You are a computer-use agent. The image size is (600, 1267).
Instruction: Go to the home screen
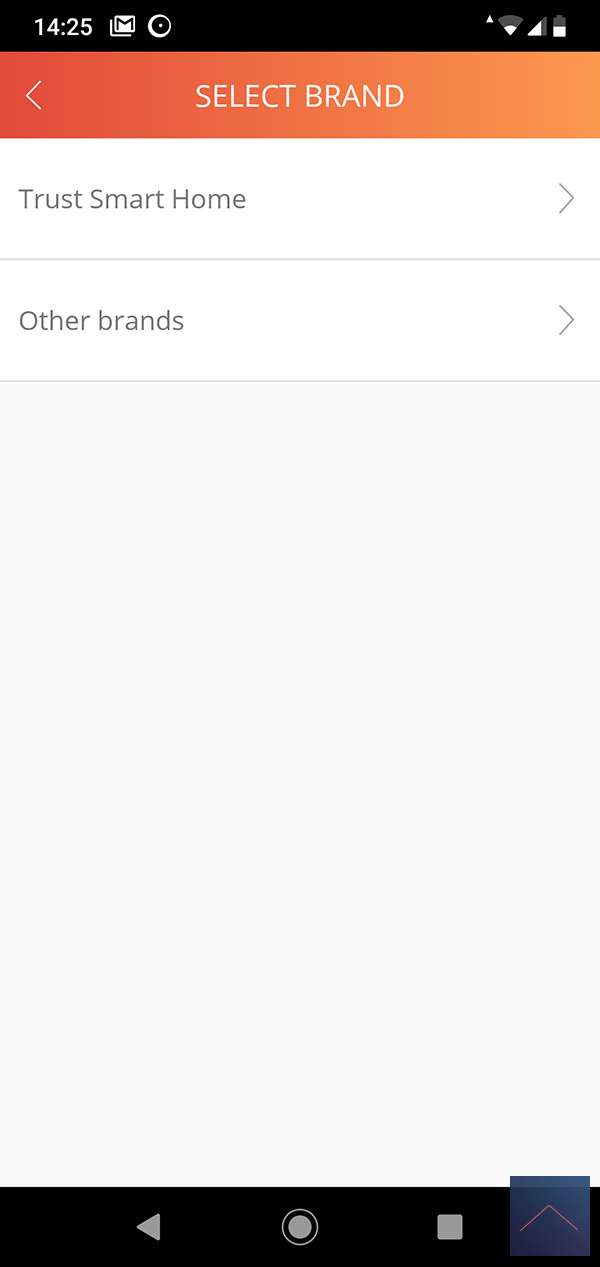click(300, 1226)
